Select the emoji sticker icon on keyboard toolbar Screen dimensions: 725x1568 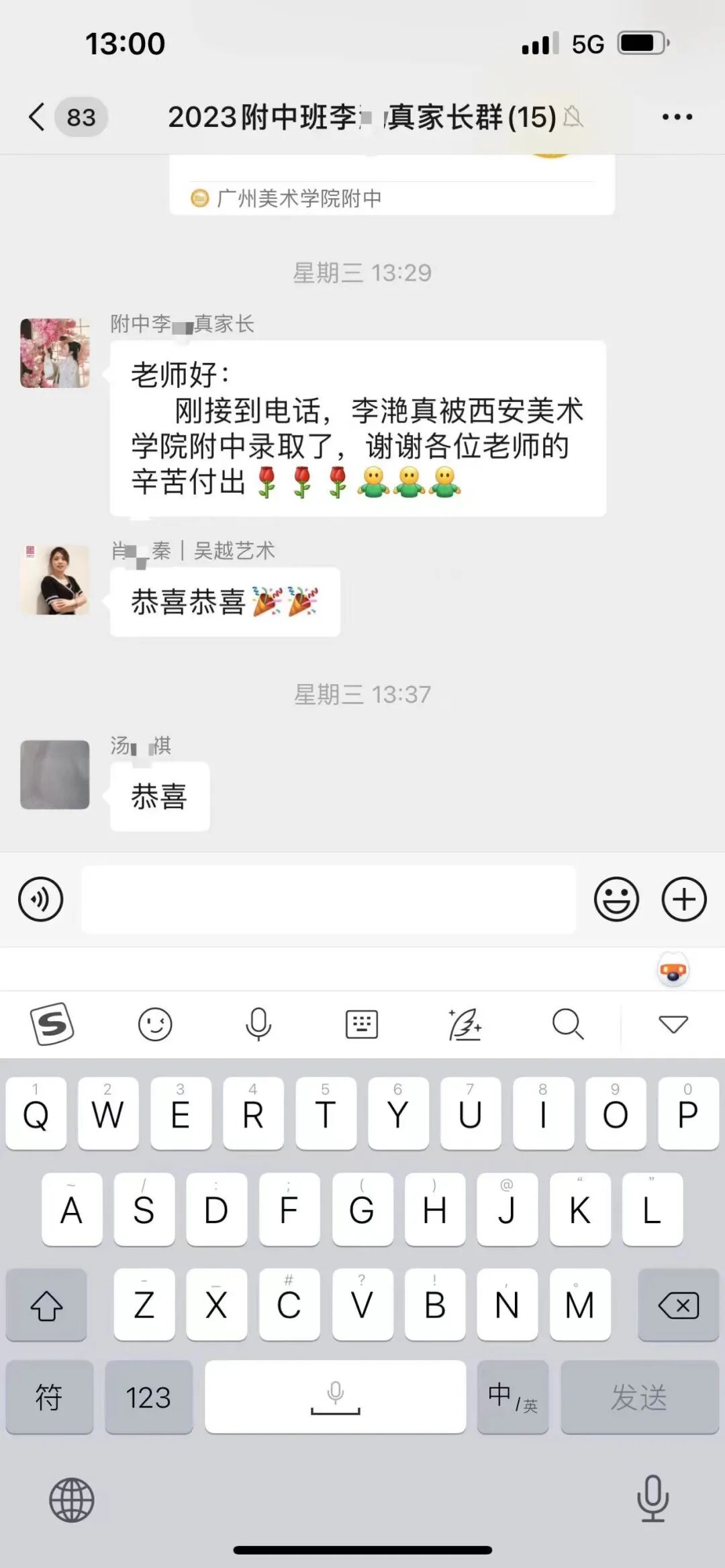(156, 1025)
